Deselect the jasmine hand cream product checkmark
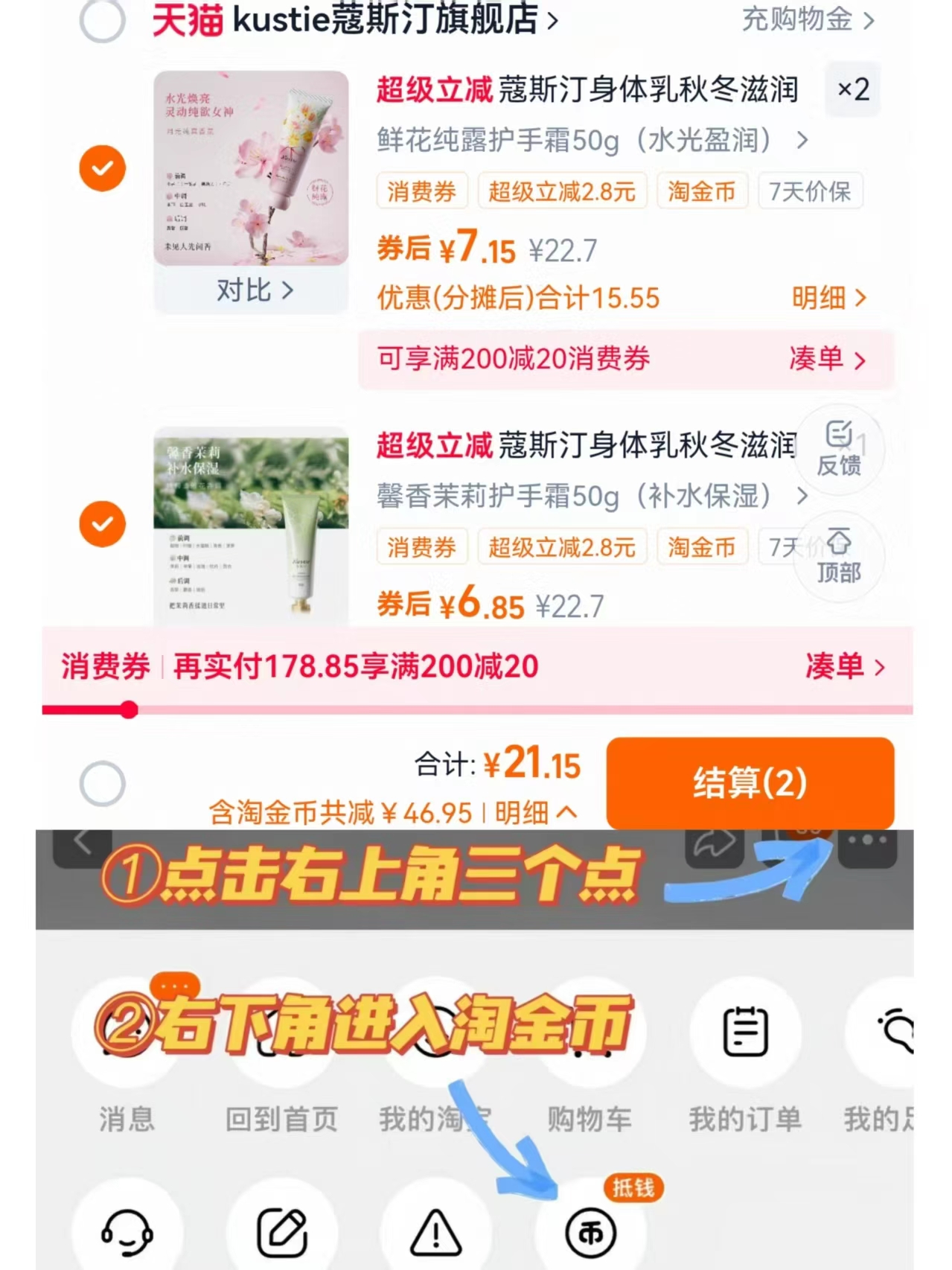The width and height of the screenshot is (952, 1270). tap(102, 525)
